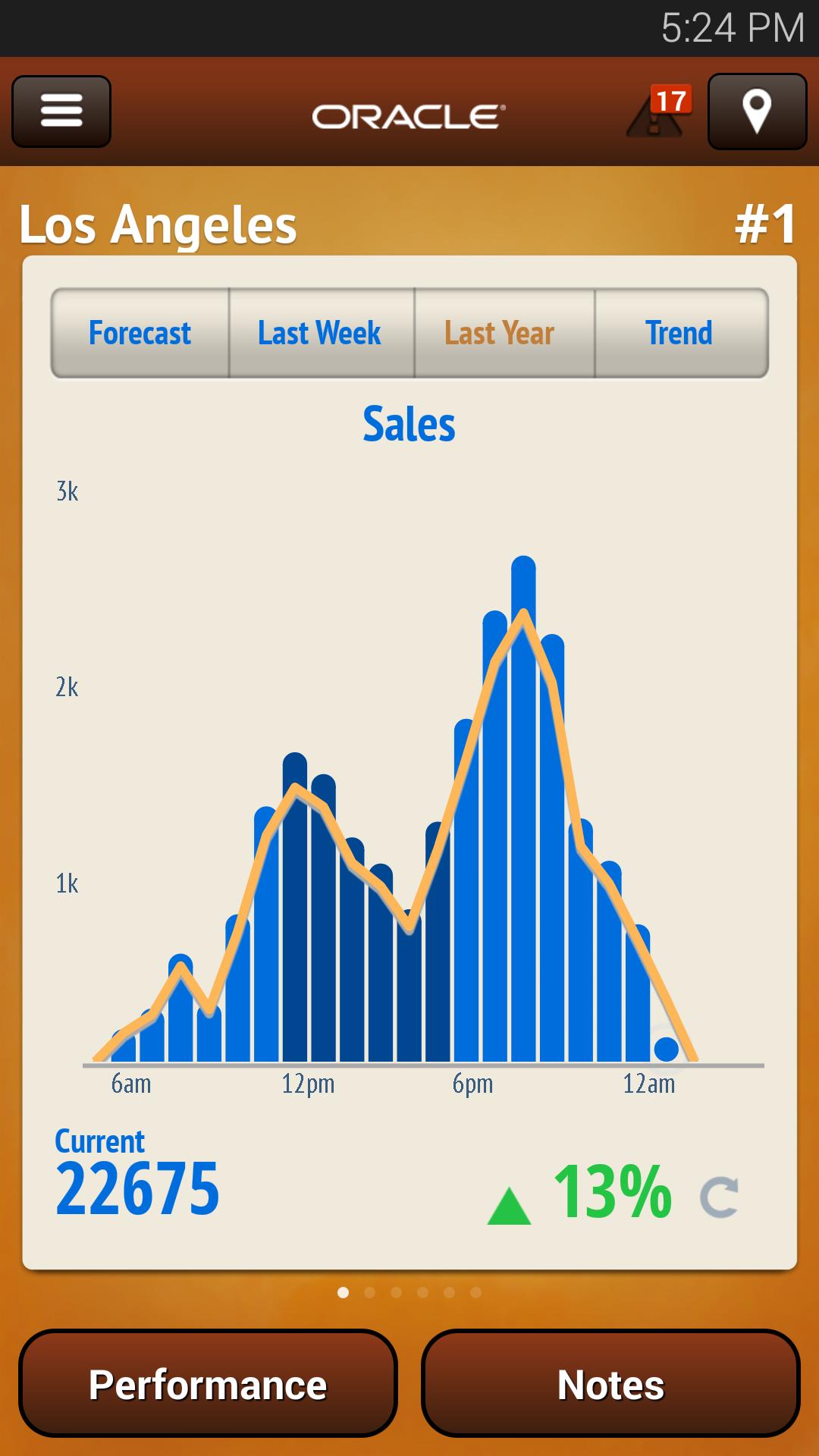Image resolution: width=819 pixels, height=1456 pixels.
Task: Open the location pin selector
Action: [757, 111]
